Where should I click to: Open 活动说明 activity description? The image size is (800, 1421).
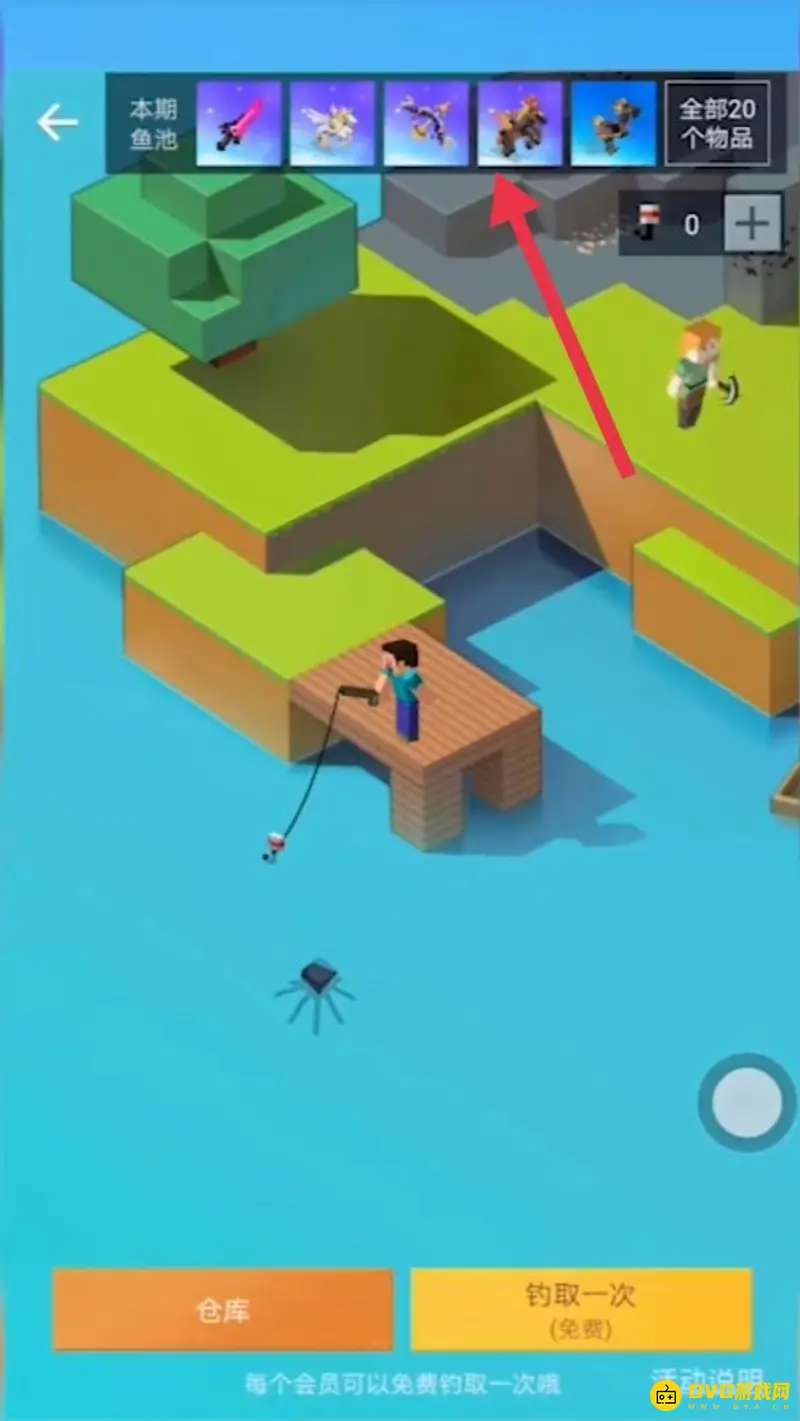coord(705,1379)
